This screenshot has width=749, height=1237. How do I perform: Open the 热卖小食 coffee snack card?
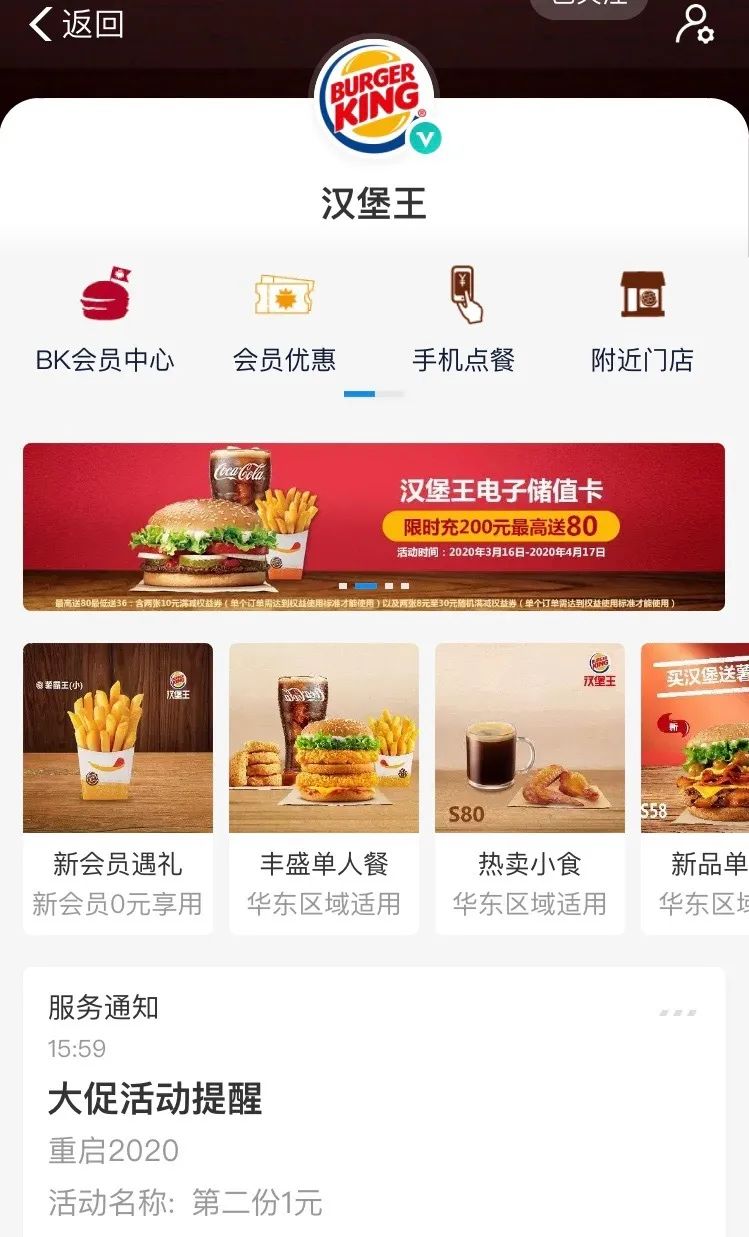tap(529, 738)
